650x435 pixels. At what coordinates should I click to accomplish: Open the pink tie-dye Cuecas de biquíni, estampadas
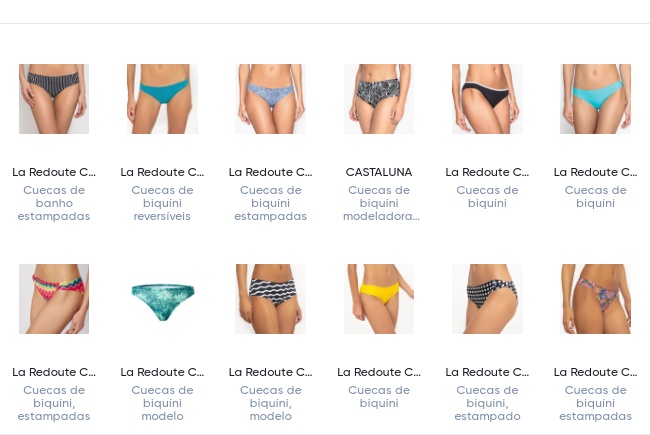pyautogui.click(x=54, y=299)
